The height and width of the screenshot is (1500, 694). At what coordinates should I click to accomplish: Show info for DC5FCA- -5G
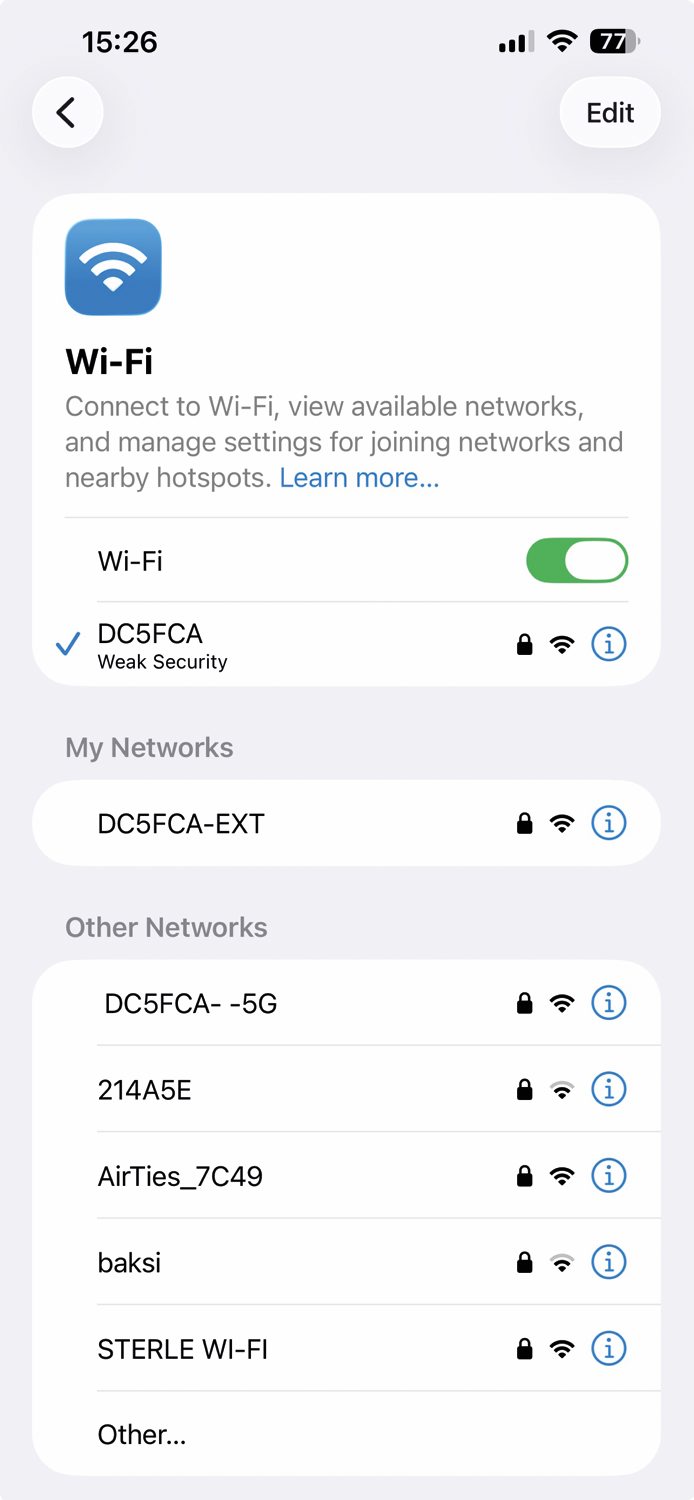coord(609,1002)
